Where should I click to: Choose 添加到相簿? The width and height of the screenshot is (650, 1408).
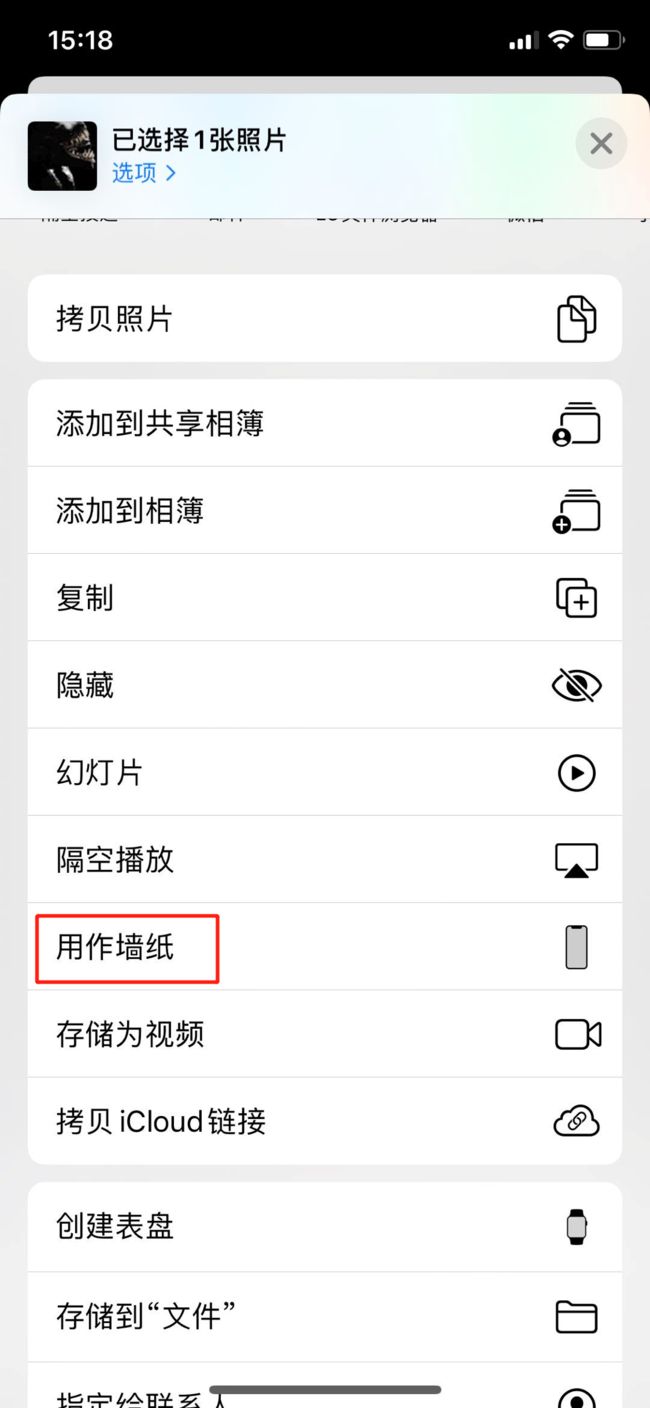[x=325, y=510]
